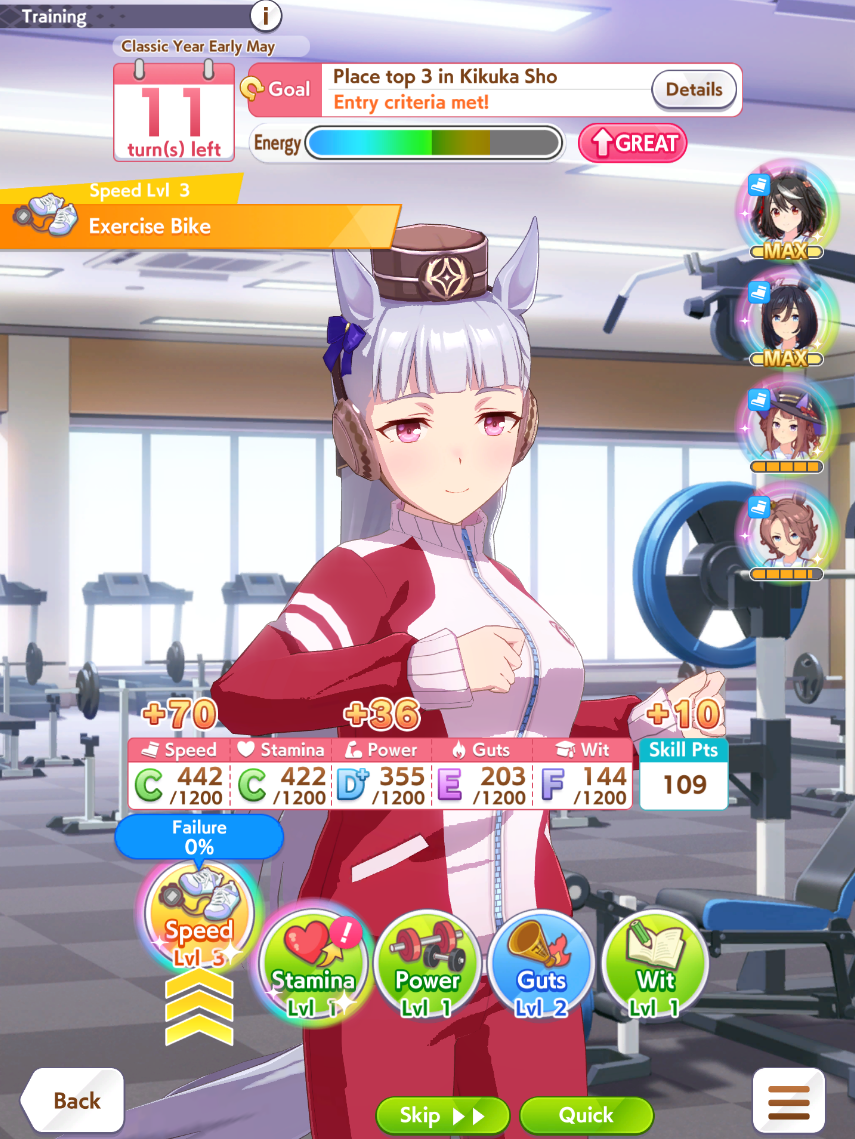Open the hamburger menu
The width and height of the screenshot is (855, 1139).
[788, 1101]
